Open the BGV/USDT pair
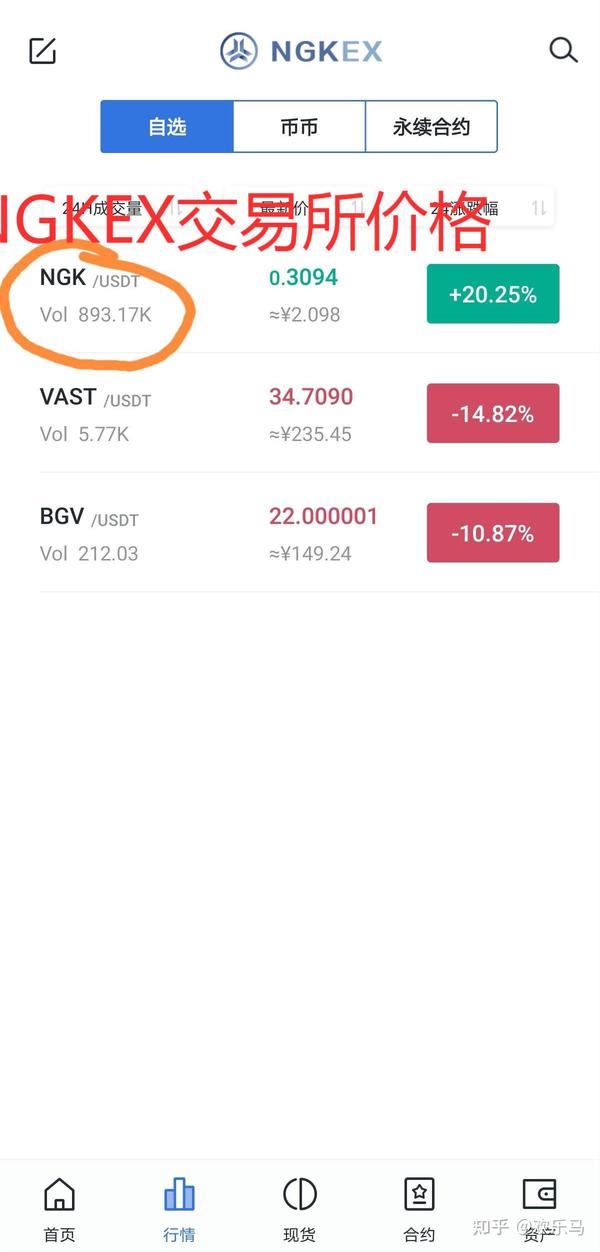This screenshot has width=600, height=1252. (90, 533)
